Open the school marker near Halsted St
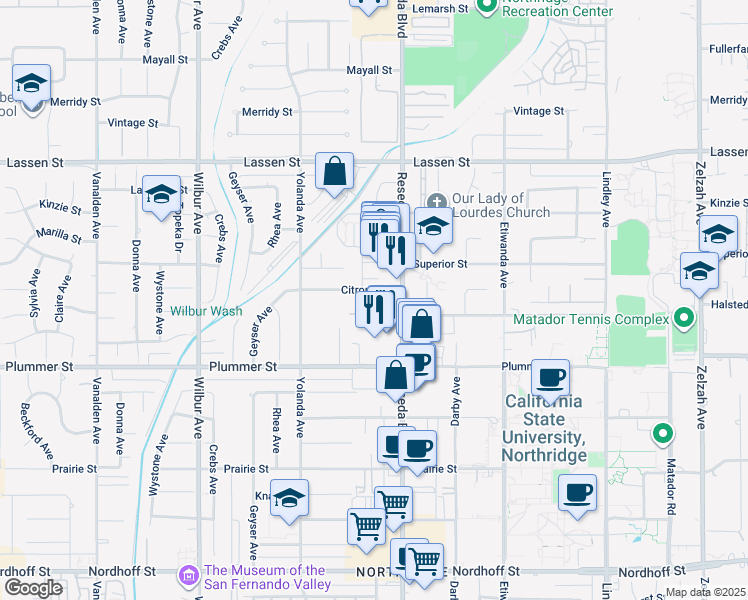This screenshot has height=600, width=748. (698, 272)
